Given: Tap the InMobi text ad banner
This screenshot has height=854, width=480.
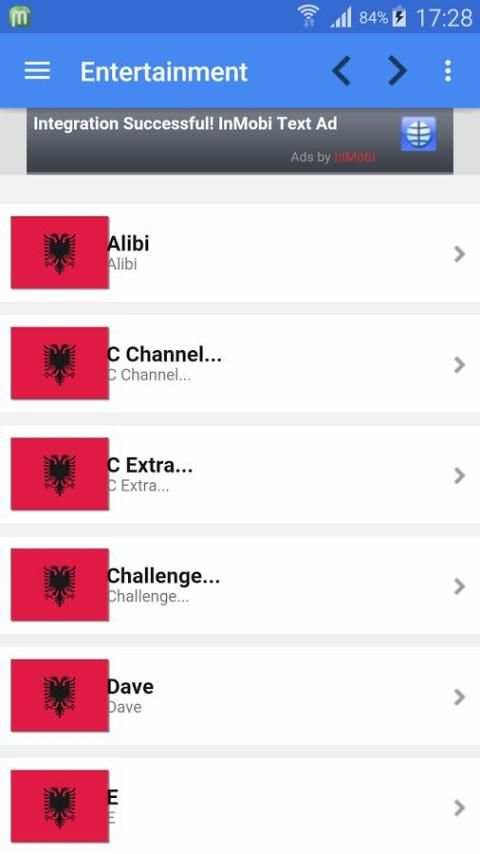Looking at the screenshot, I should [x=240, y=141].
